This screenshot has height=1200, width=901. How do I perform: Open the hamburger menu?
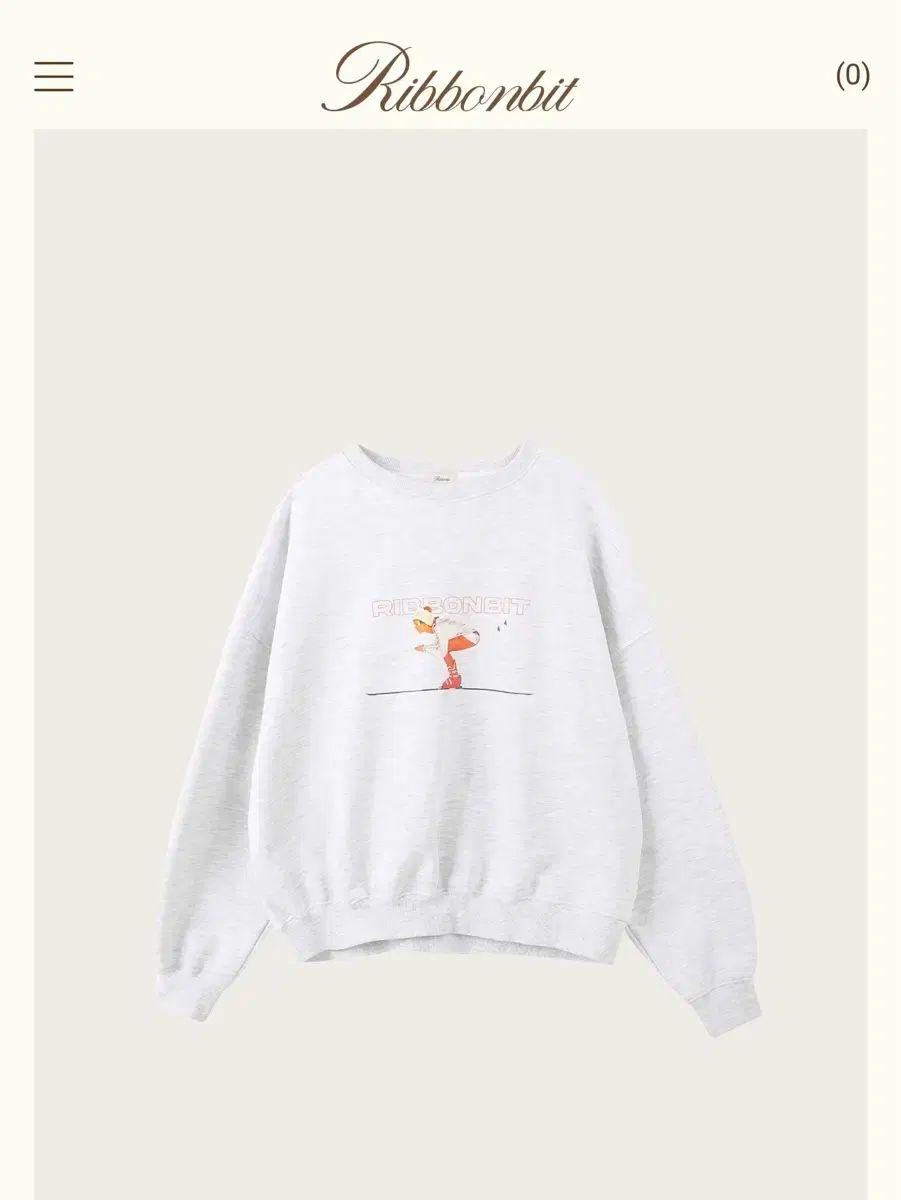tap(54, 76)
